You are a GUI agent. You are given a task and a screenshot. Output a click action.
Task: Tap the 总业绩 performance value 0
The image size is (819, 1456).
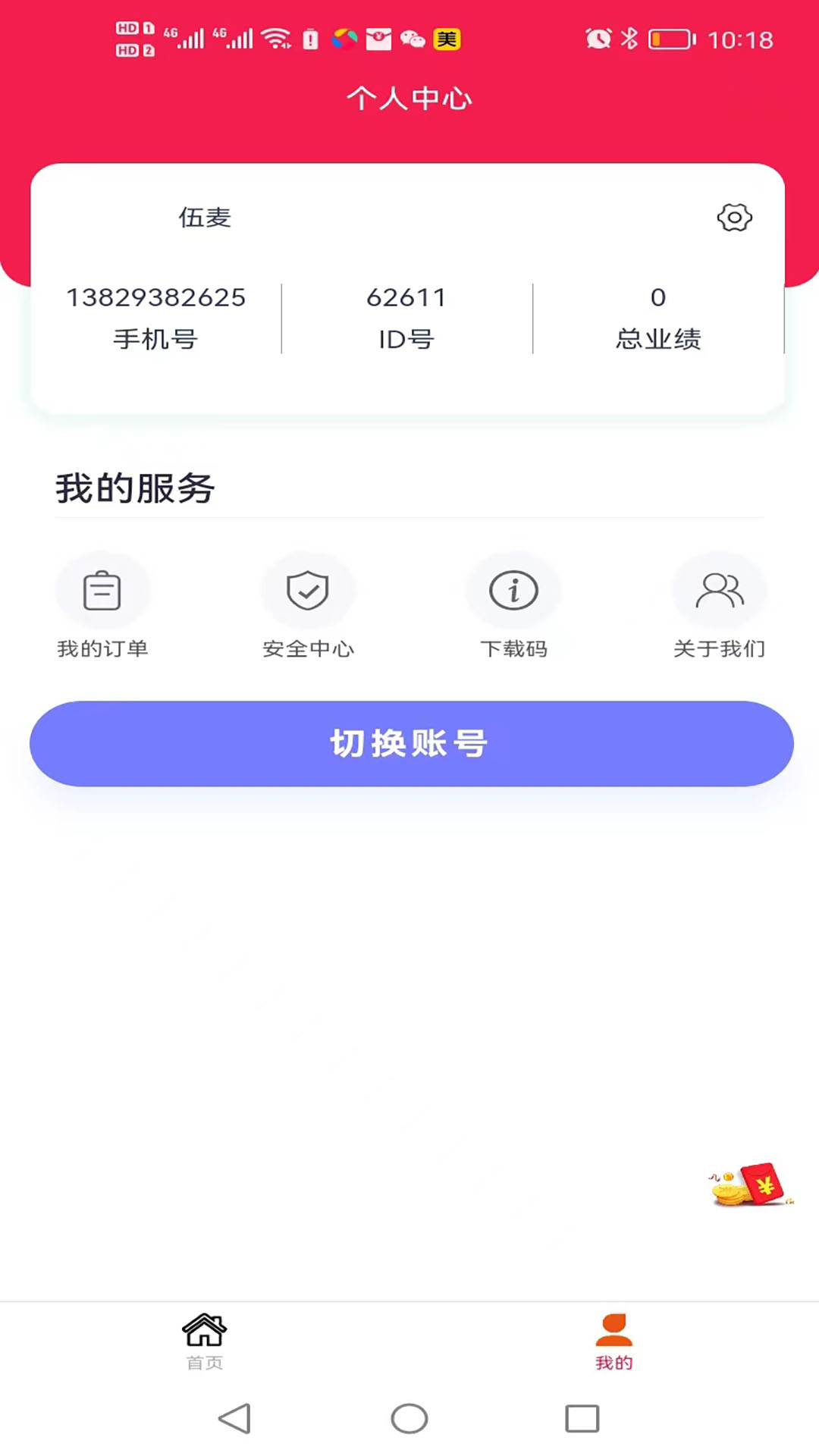tap(658, 298)
